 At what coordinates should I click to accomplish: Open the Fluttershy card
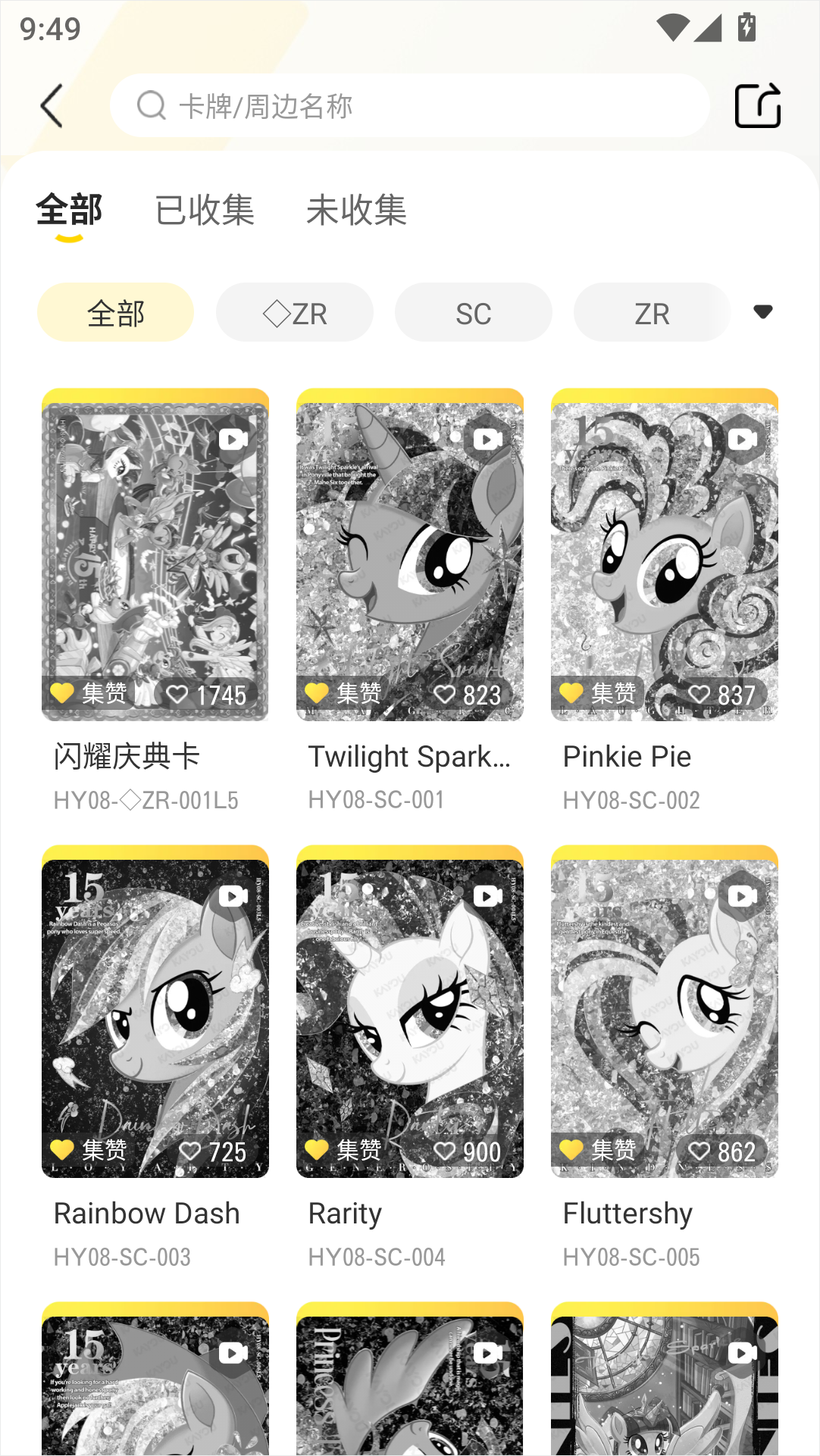coord(665,1011)
